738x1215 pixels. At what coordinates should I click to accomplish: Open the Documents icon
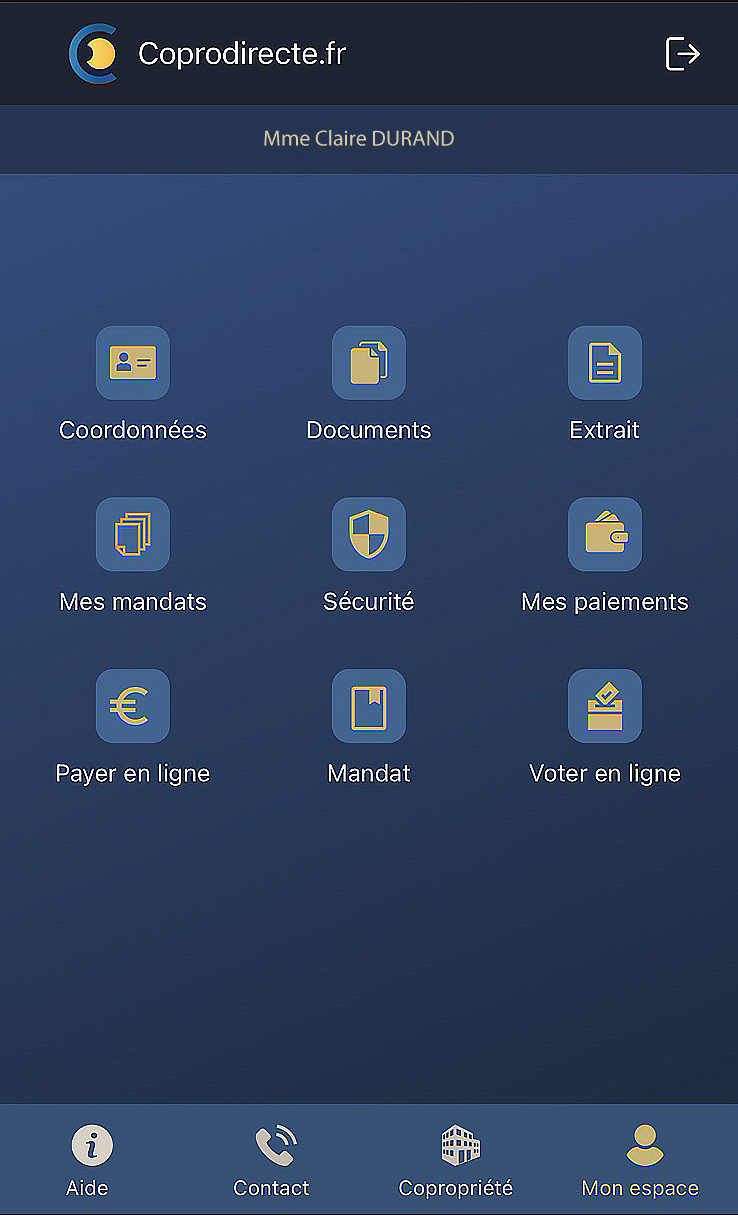(x=368, y=363)
